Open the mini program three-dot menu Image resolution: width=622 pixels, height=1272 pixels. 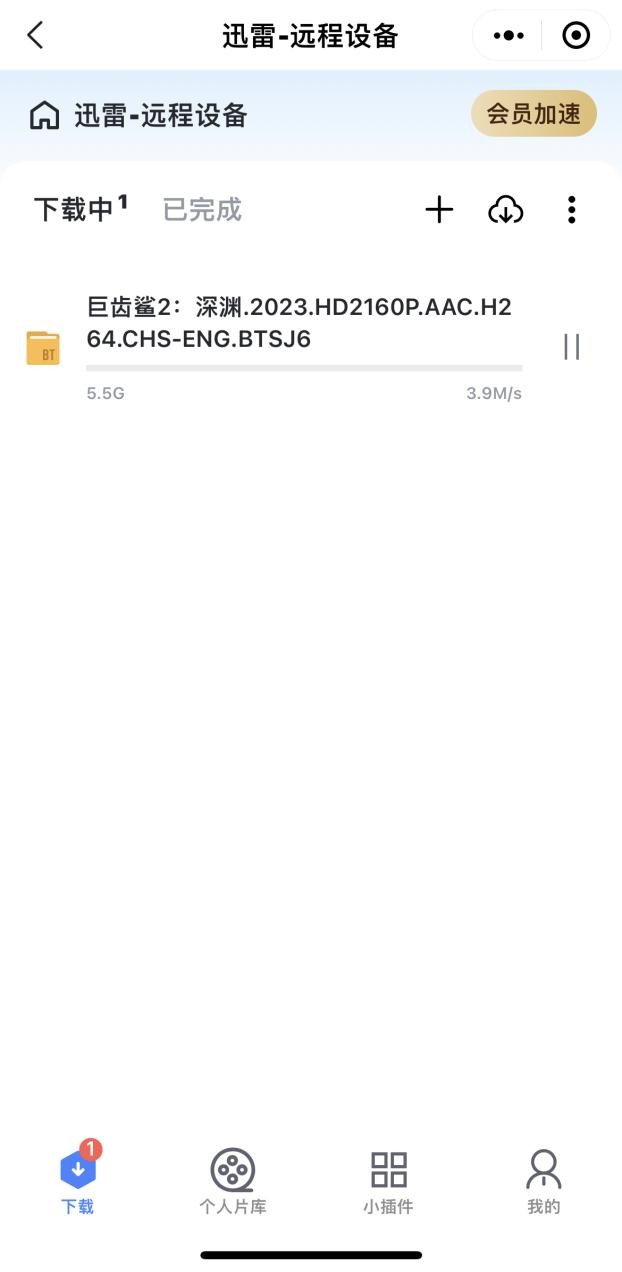508,36
